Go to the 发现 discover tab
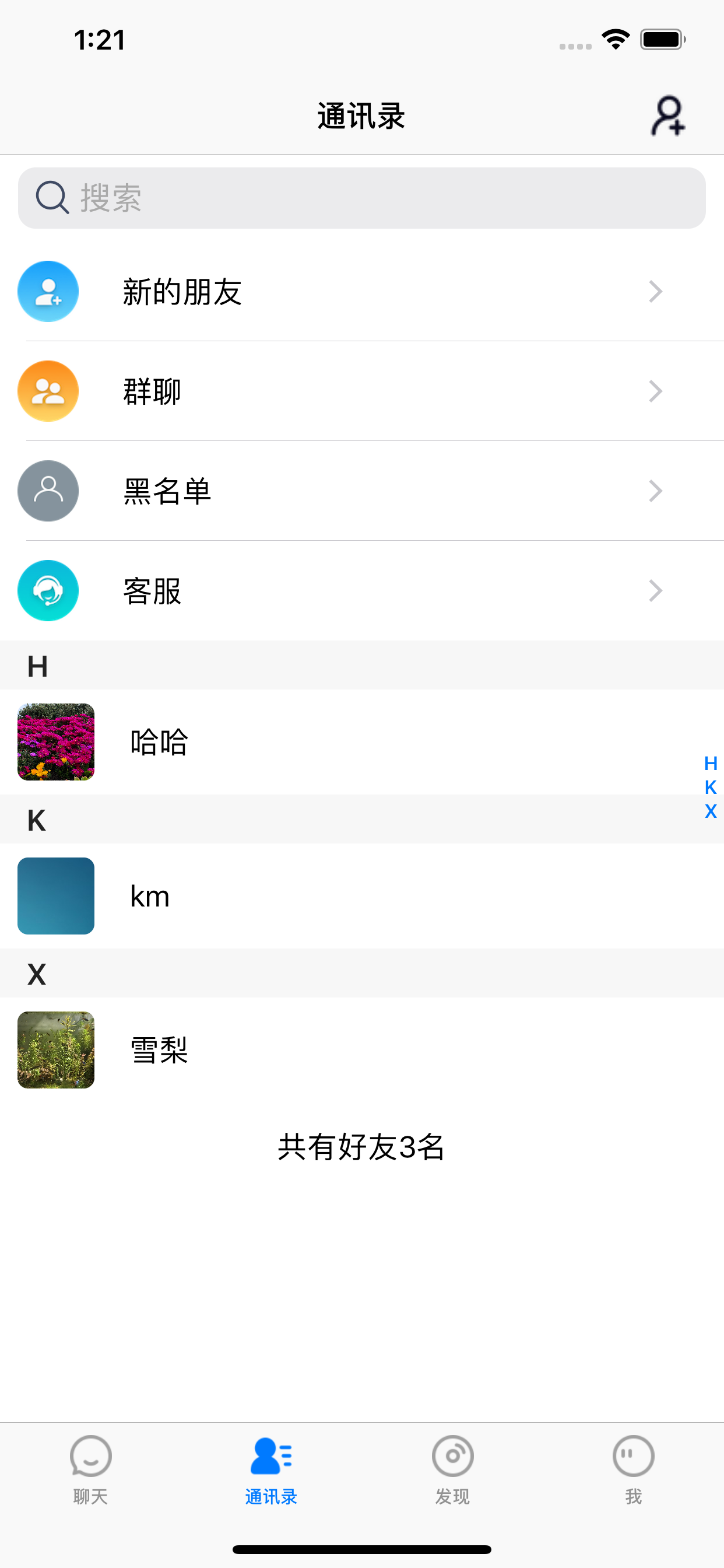Screen dimensions: 724x1568 click(453, 1470)
